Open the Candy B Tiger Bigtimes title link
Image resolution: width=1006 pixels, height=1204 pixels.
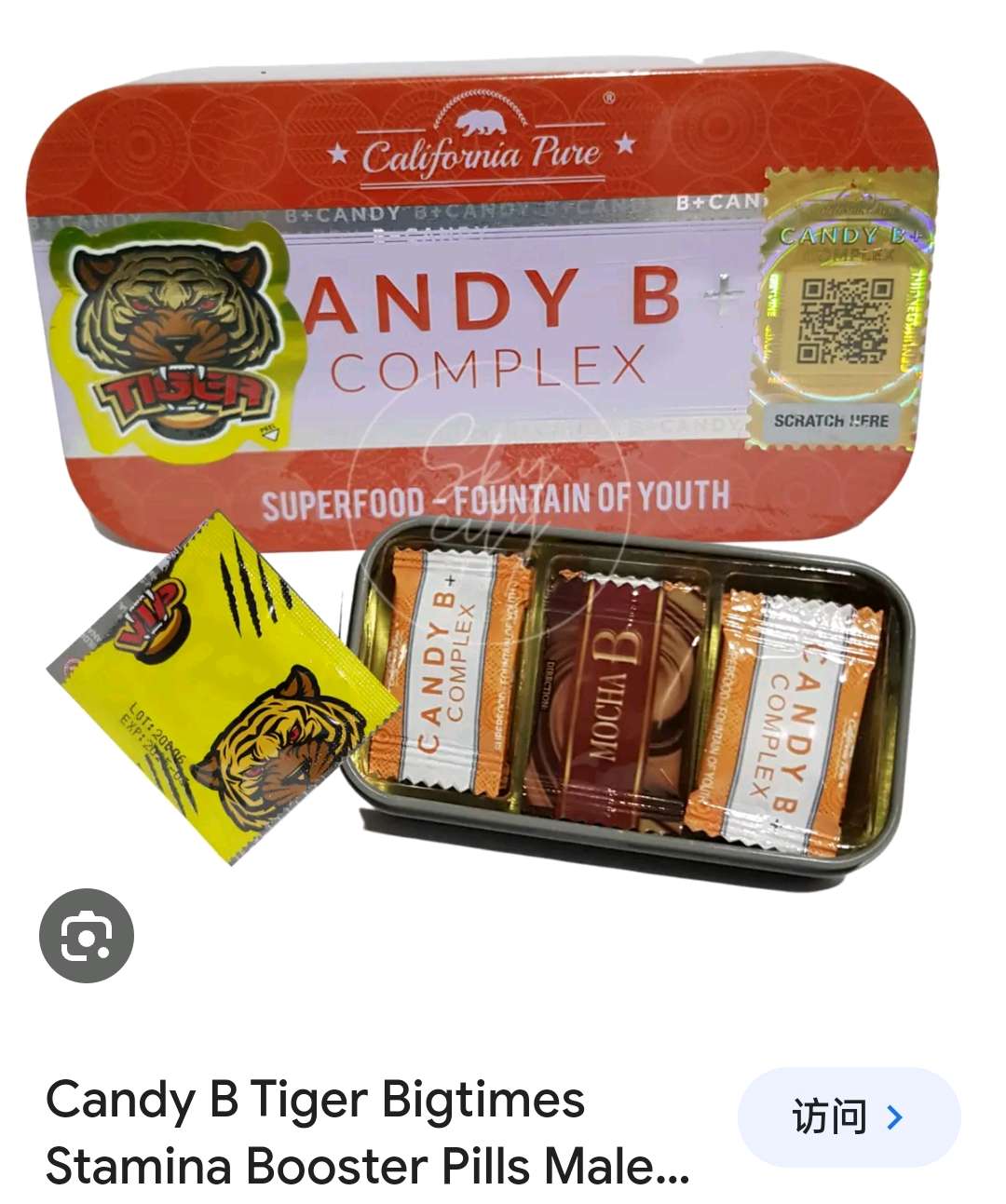pos(367,1132)
